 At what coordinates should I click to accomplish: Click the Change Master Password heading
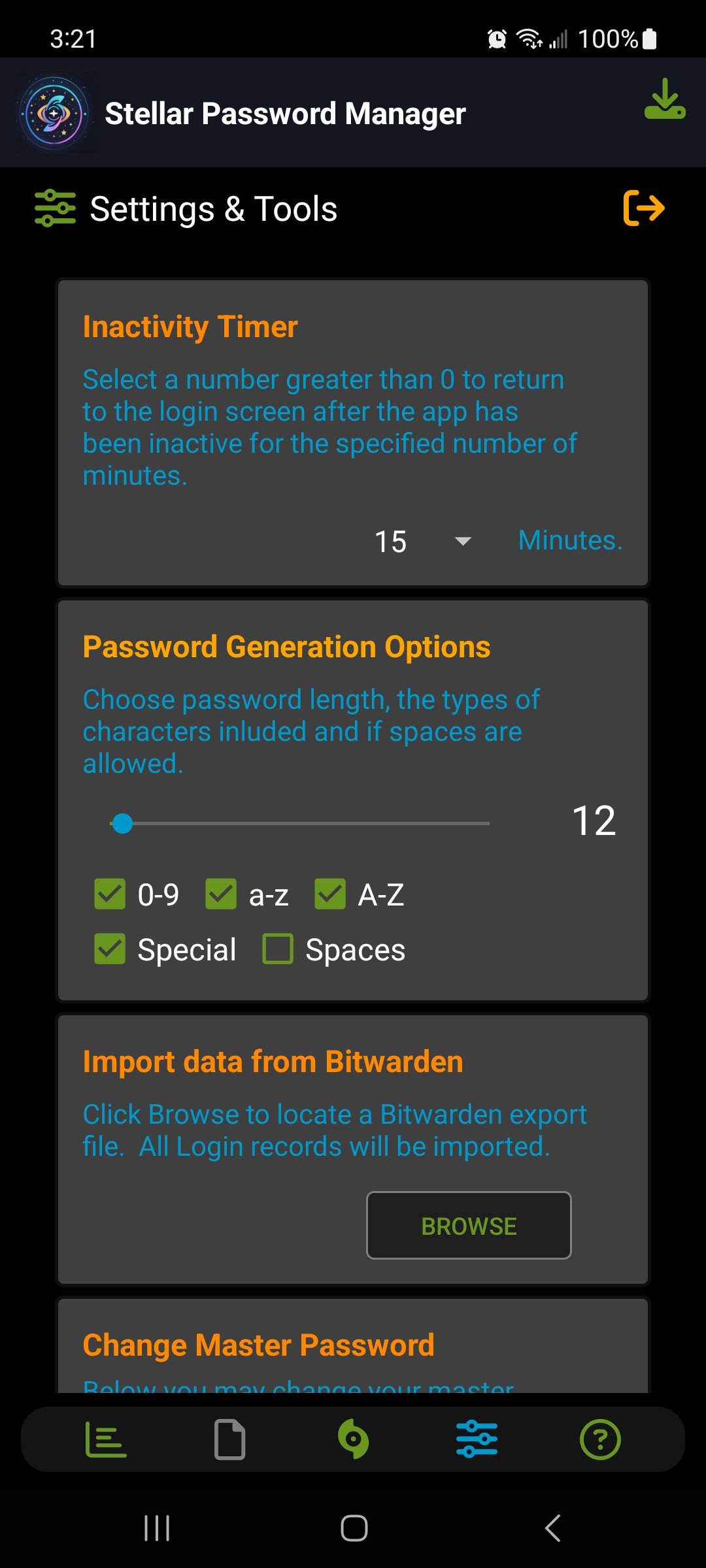point(258,1344)
